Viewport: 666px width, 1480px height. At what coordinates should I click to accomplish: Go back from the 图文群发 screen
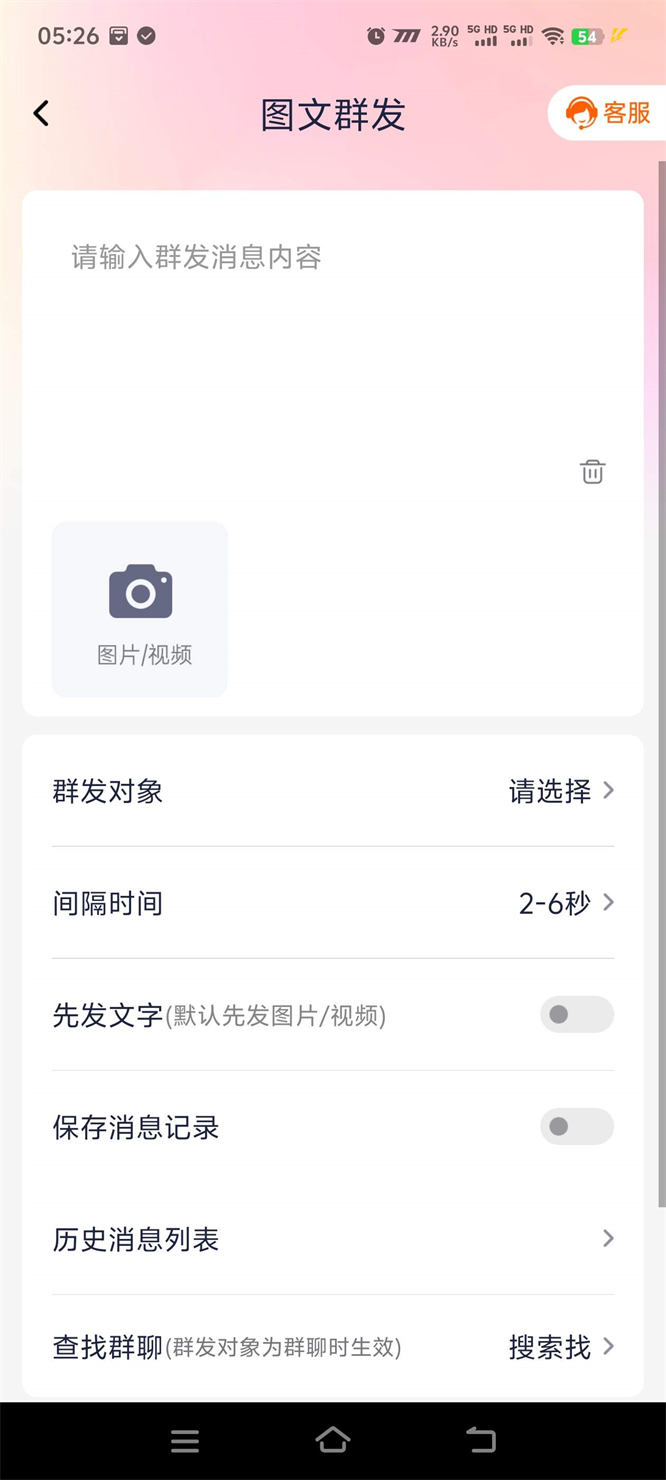[41, 113]
